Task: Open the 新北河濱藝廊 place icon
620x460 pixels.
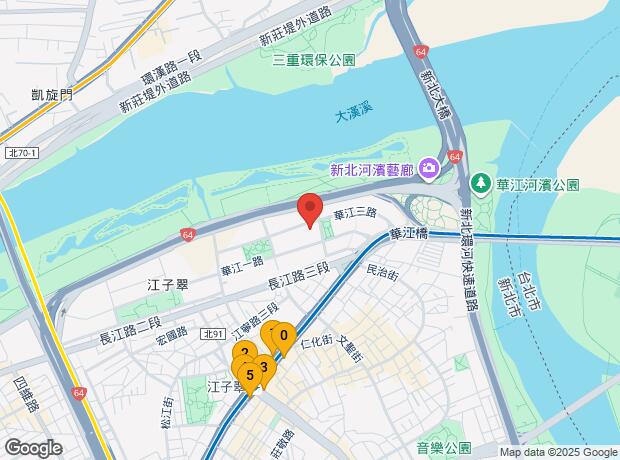Action: pyautogui.click(x=429, y=167)
